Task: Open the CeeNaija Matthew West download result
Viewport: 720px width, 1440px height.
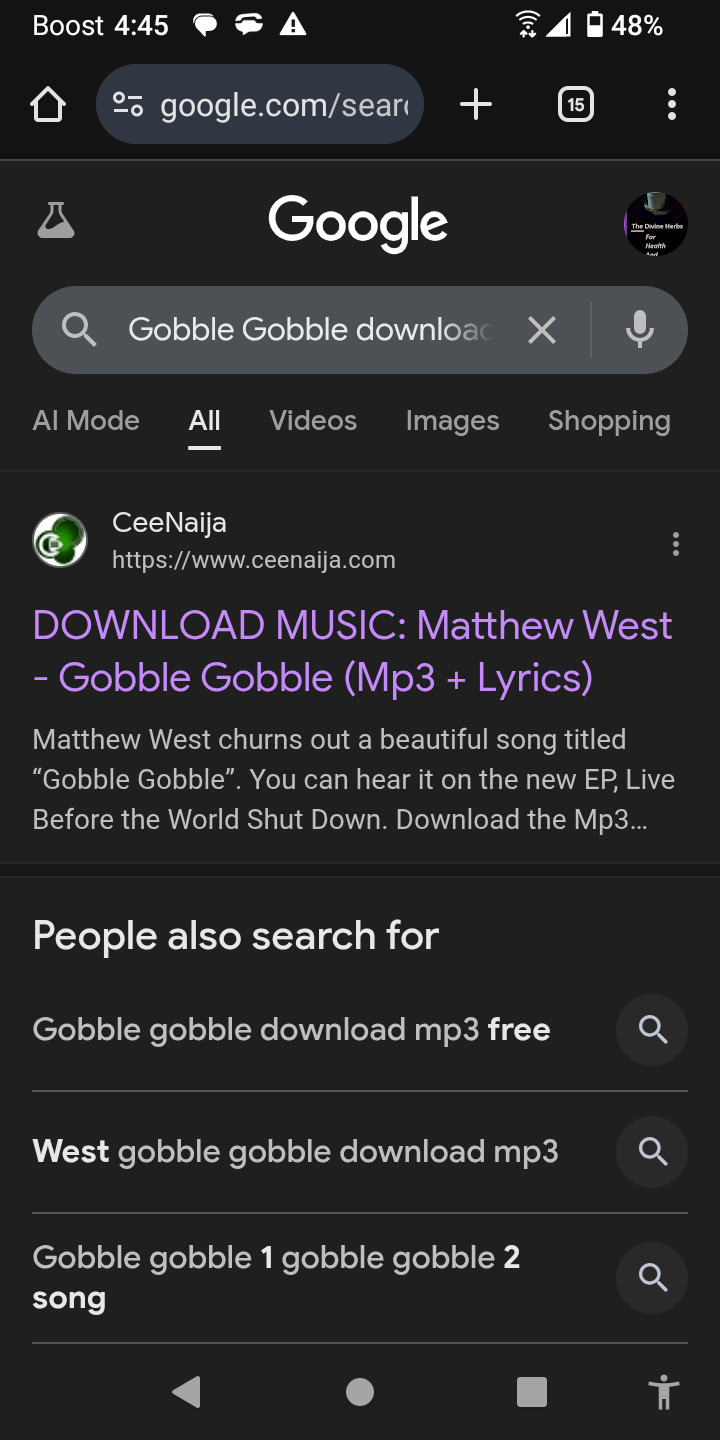Action: tap(352, 651)
